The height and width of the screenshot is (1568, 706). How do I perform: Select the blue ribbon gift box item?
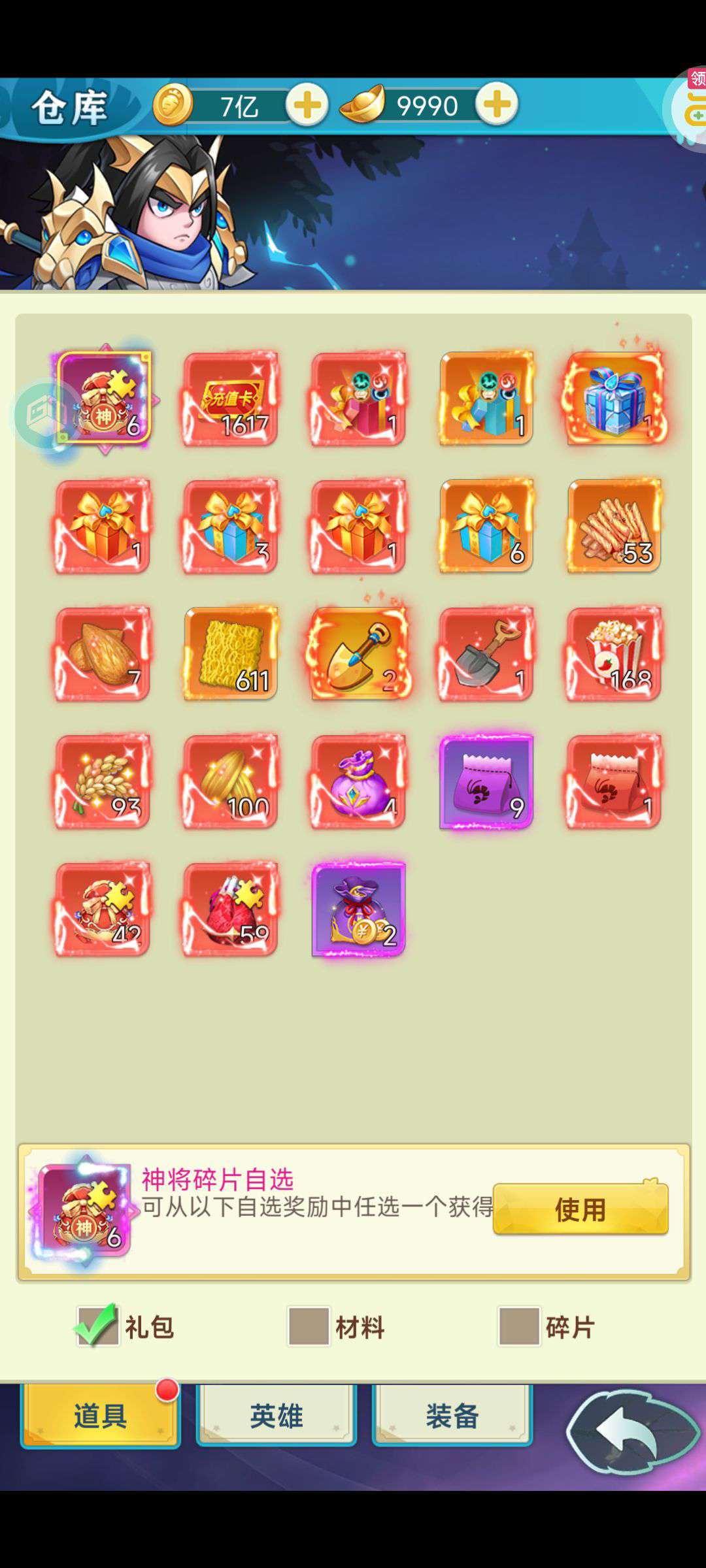pos(614,399)
